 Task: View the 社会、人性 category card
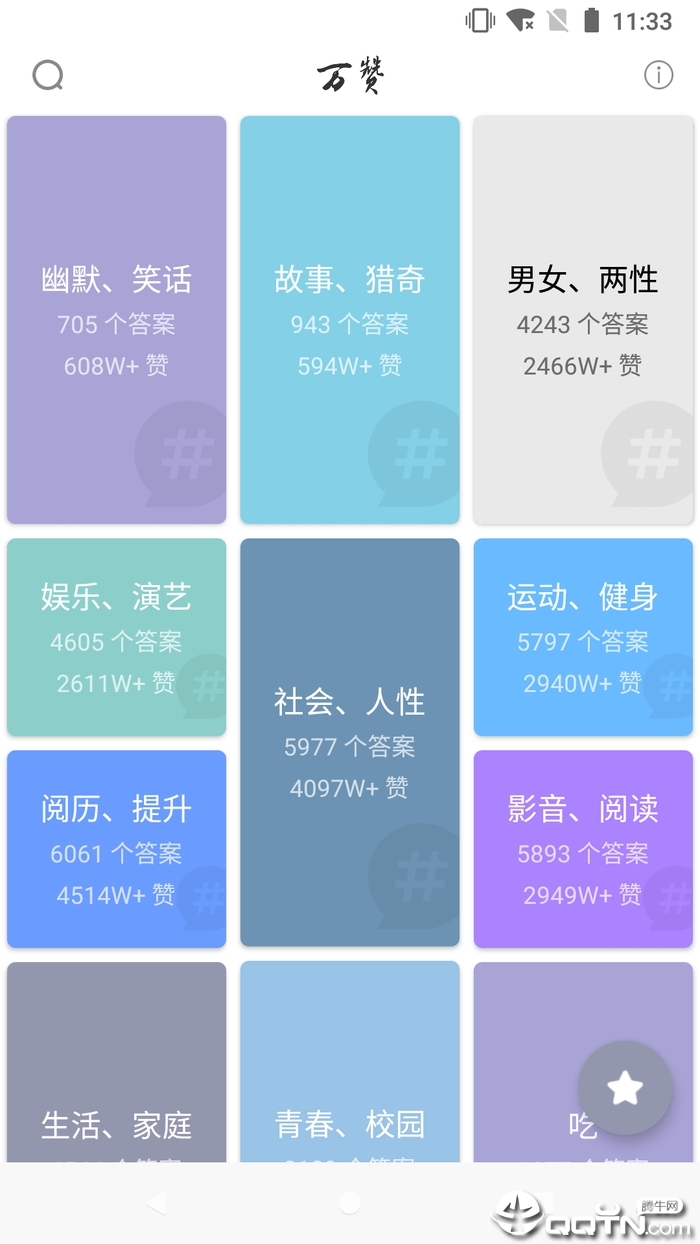(350, 742)
